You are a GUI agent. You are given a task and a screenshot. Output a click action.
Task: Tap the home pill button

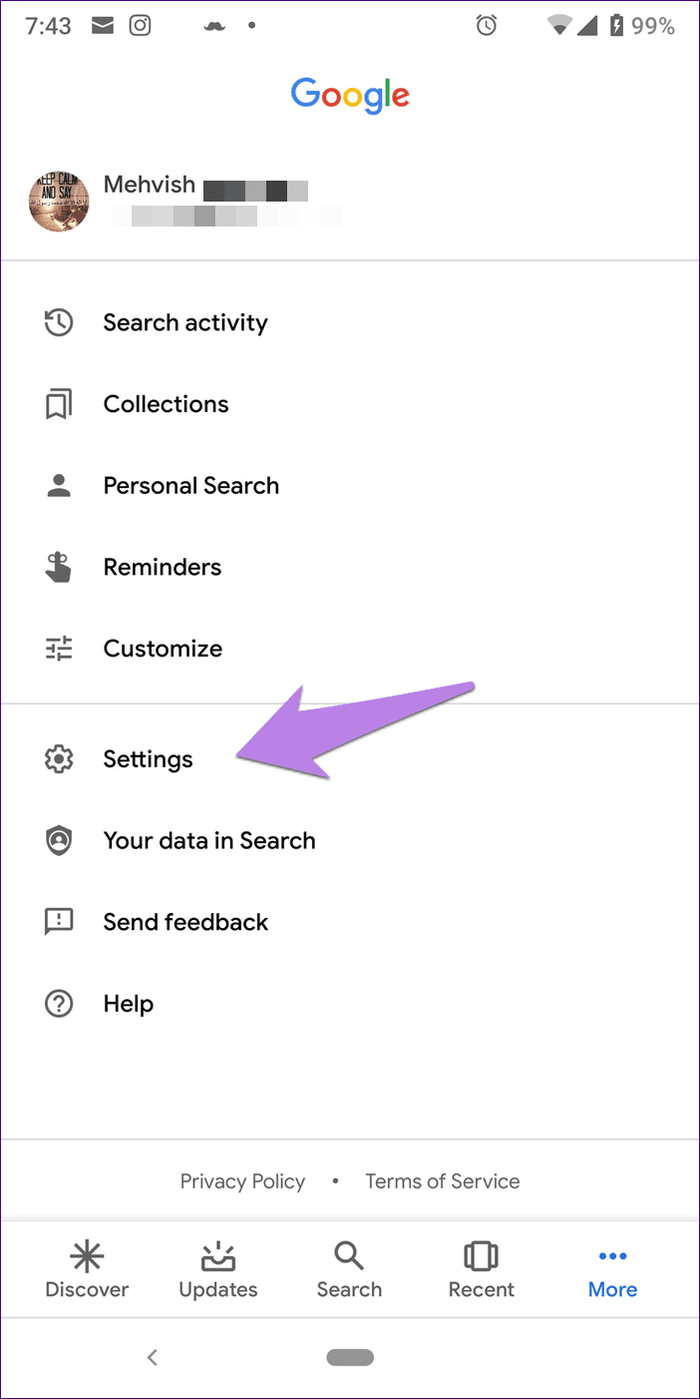[350, 1357]
